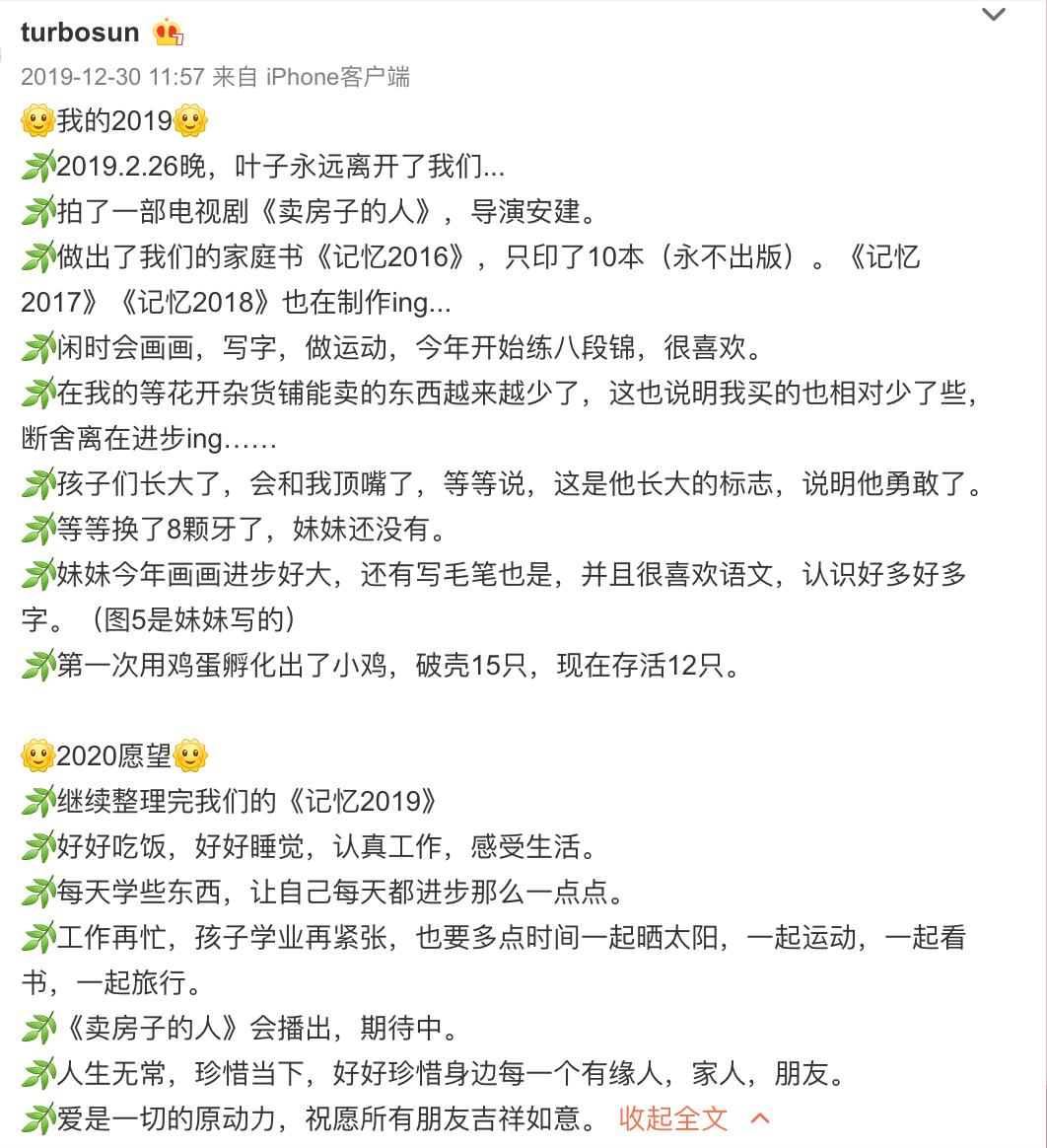Open the post options chevron menu
Screen dimensions: 1047x1148
click(x=994, y=15)
